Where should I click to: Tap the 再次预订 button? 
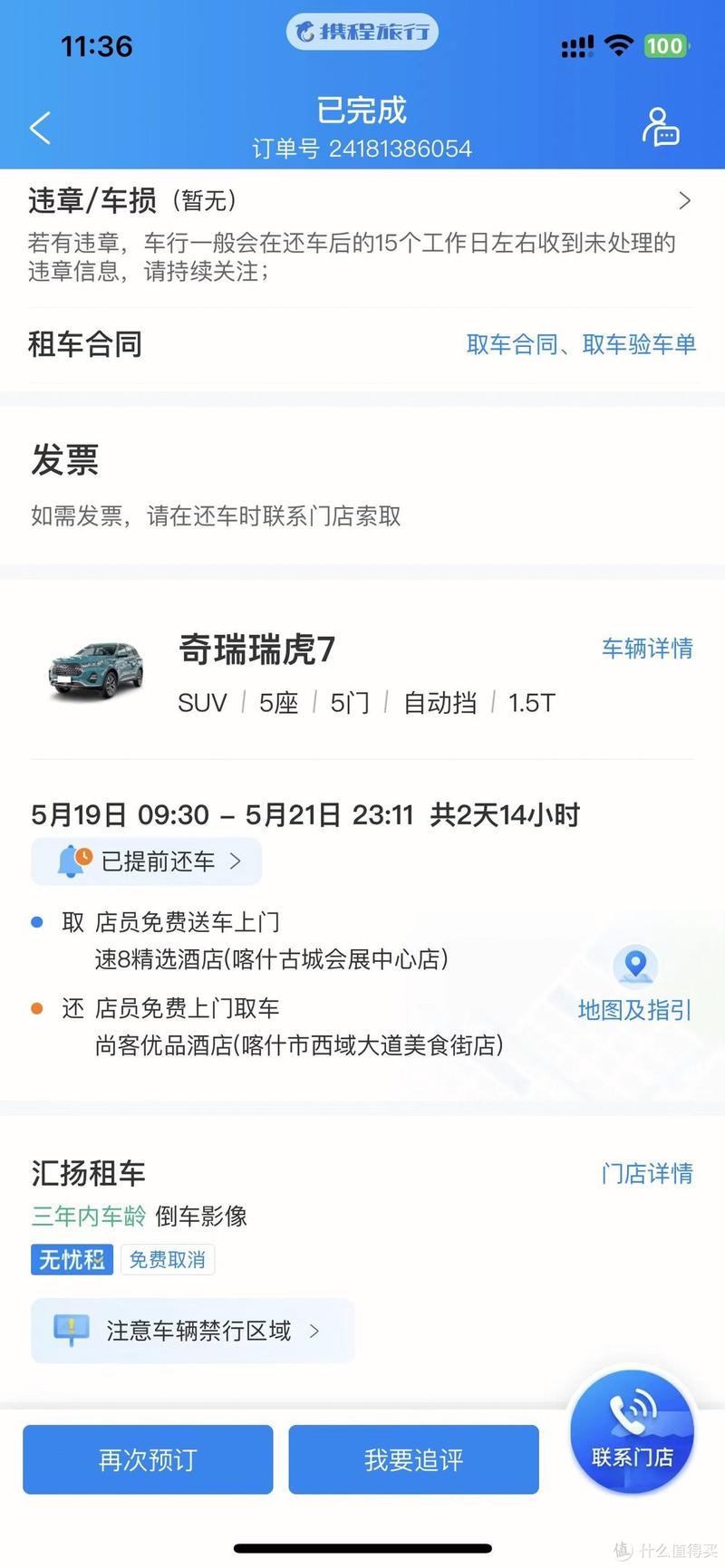pos(148,1459)
